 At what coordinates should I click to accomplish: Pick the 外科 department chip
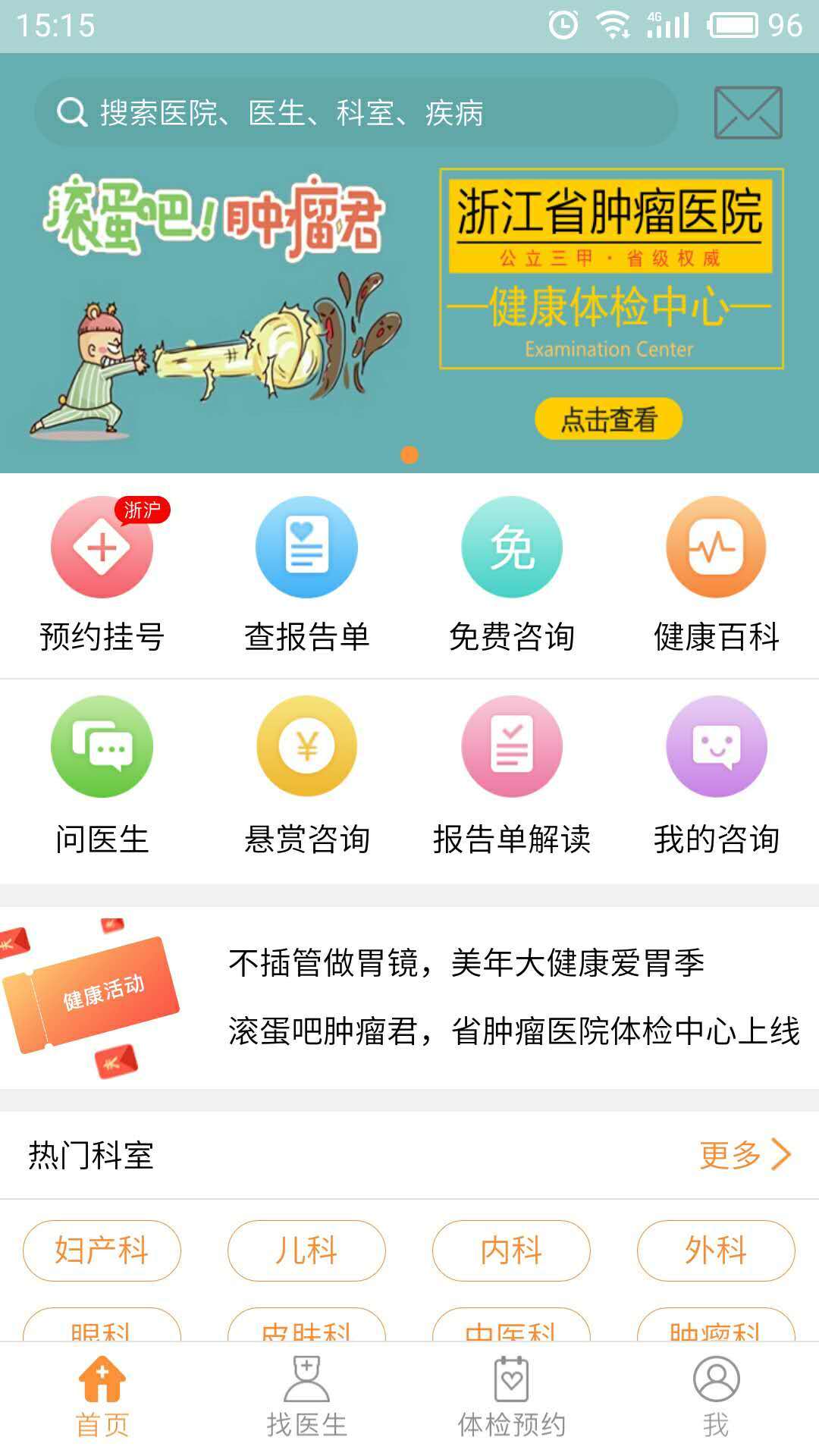[716, 1250]
